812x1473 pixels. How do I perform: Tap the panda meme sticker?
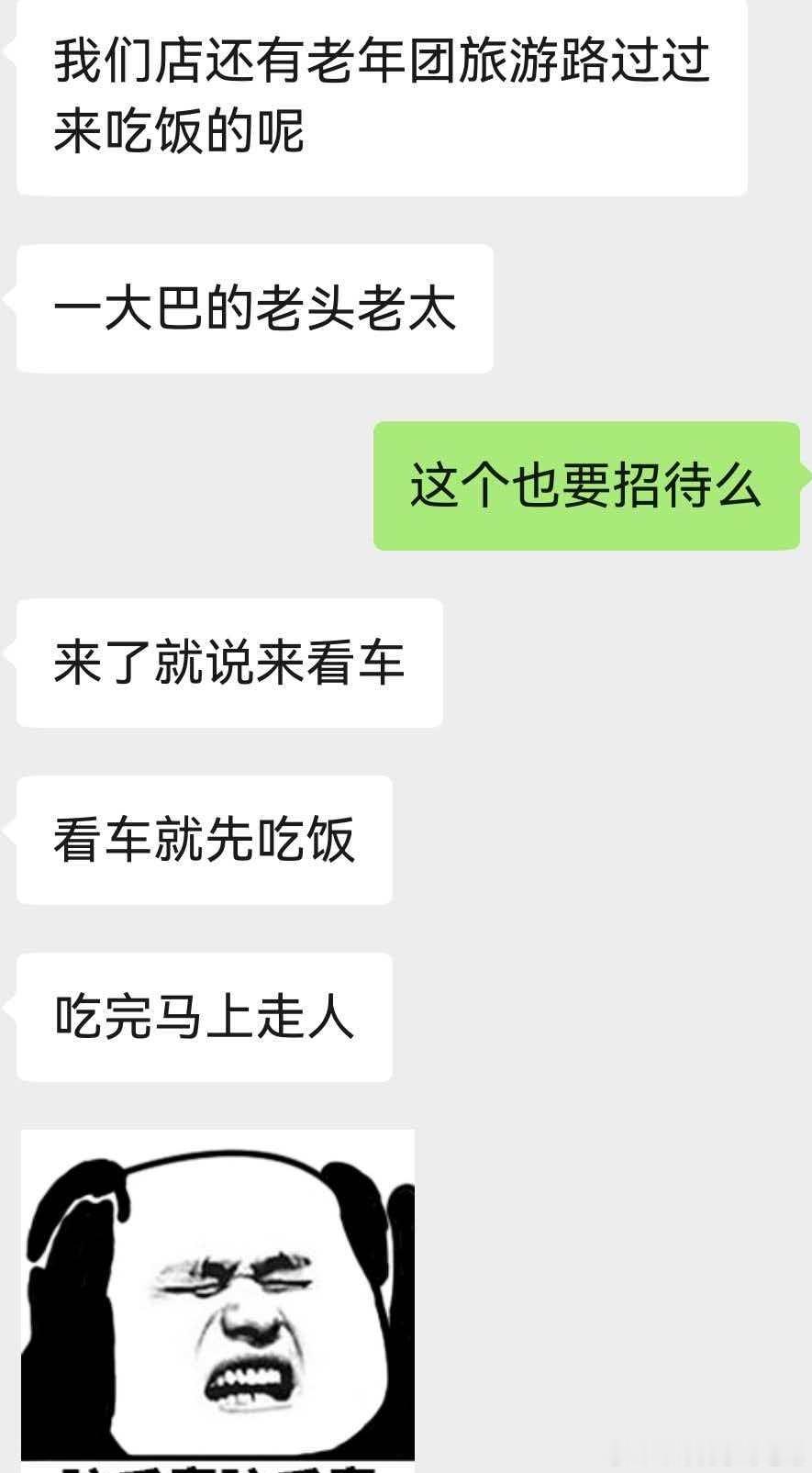pyautogui.click(x=217, y=1303)
